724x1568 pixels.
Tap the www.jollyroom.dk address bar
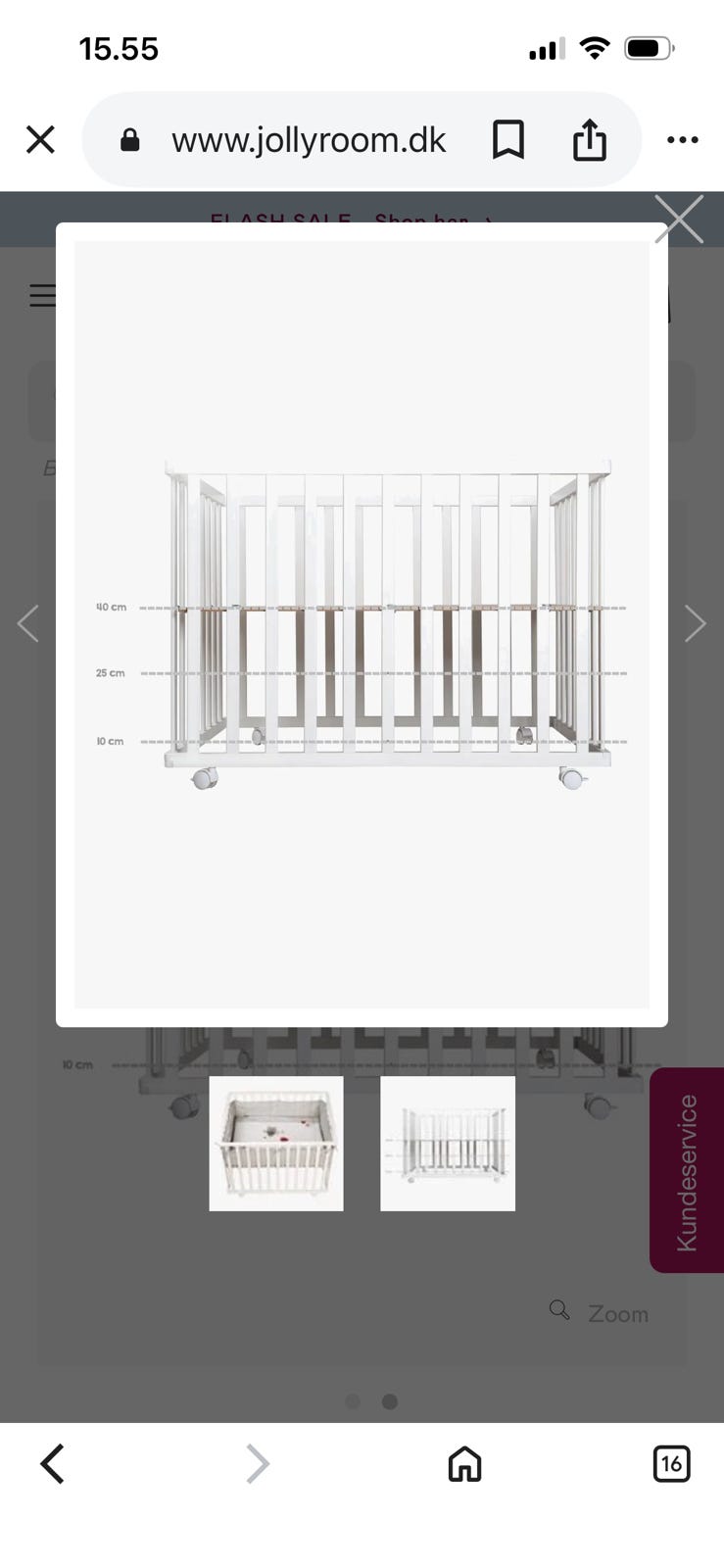pyautogui.click(x=309, y=140)
